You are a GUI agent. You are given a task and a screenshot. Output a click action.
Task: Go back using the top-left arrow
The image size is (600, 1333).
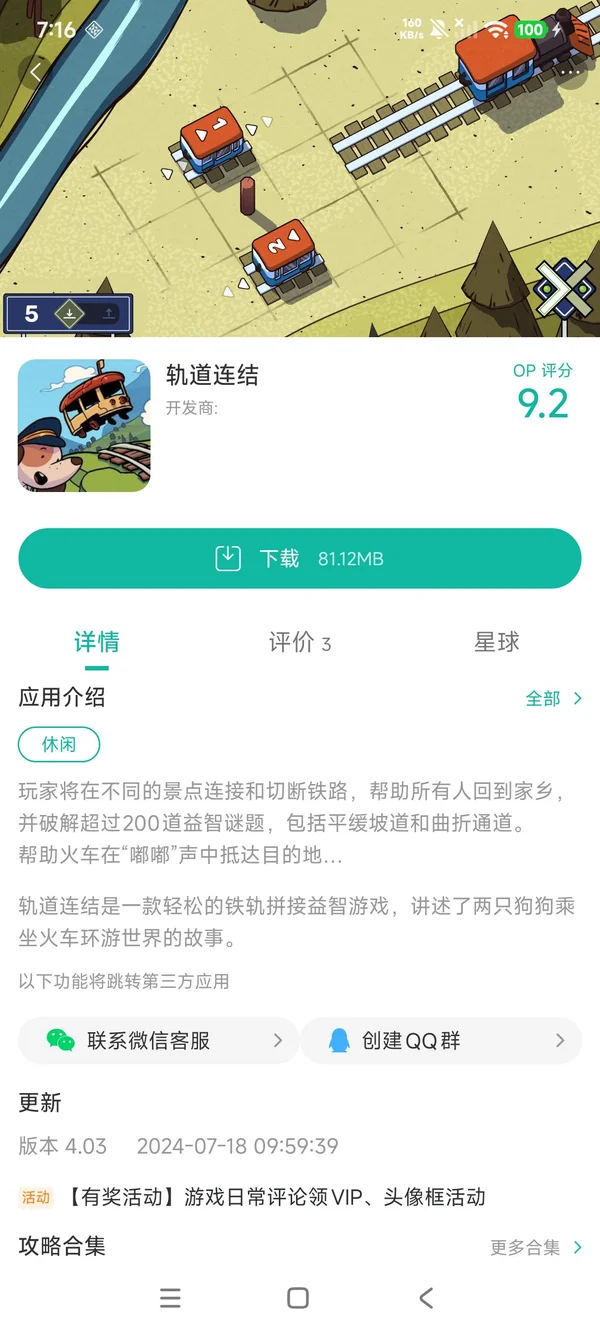36,72
